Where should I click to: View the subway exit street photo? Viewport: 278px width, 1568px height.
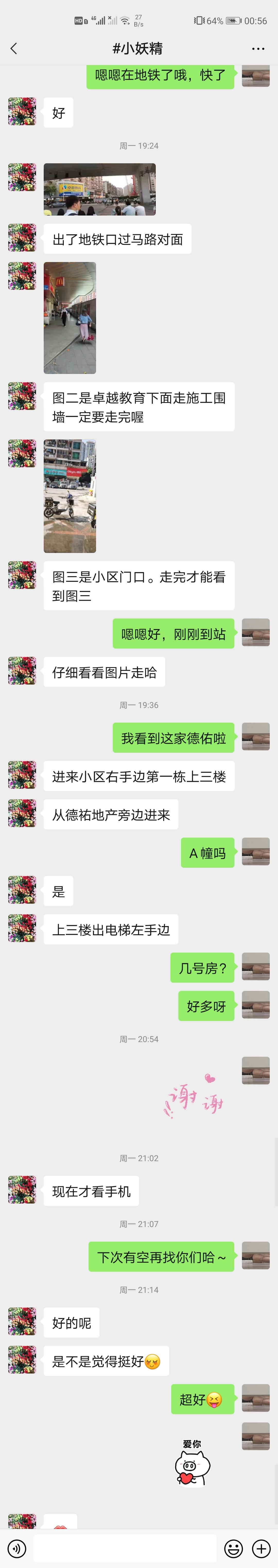click(99, 189)
